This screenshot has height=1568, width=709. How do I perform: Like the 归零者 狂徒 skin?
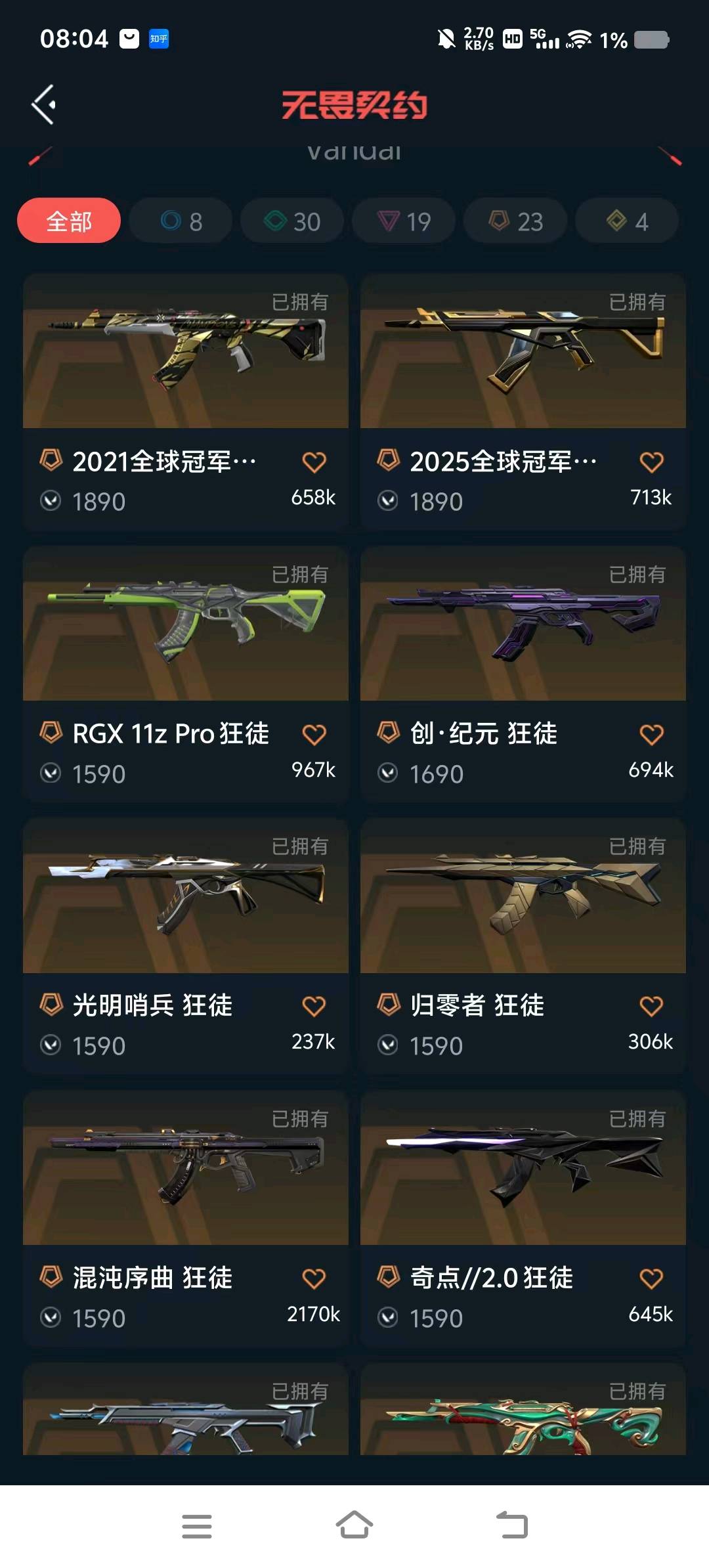(x=651, y=1006)
